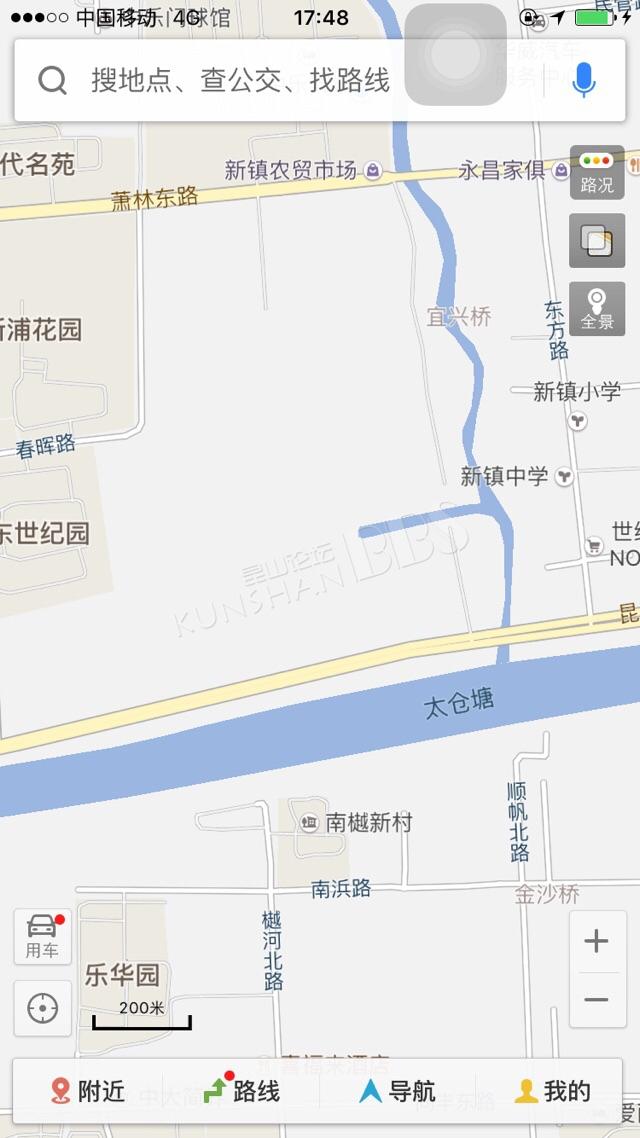Select the 南樾新村 point of interest
The width and height of the screenshot is (640, 1138).
(310, 822)
